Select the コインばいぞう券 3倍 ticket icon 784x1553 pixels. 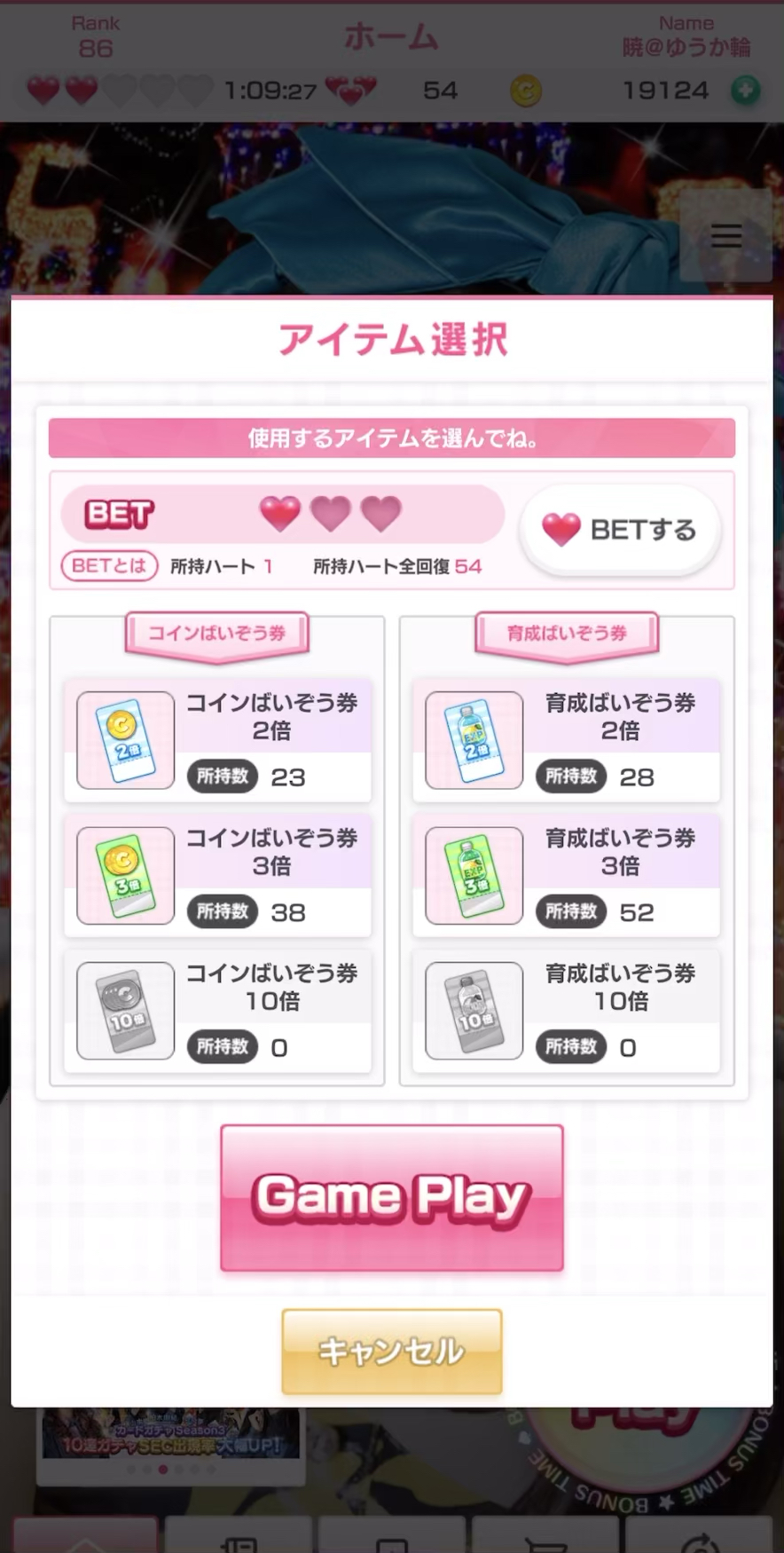coord(124,874)
